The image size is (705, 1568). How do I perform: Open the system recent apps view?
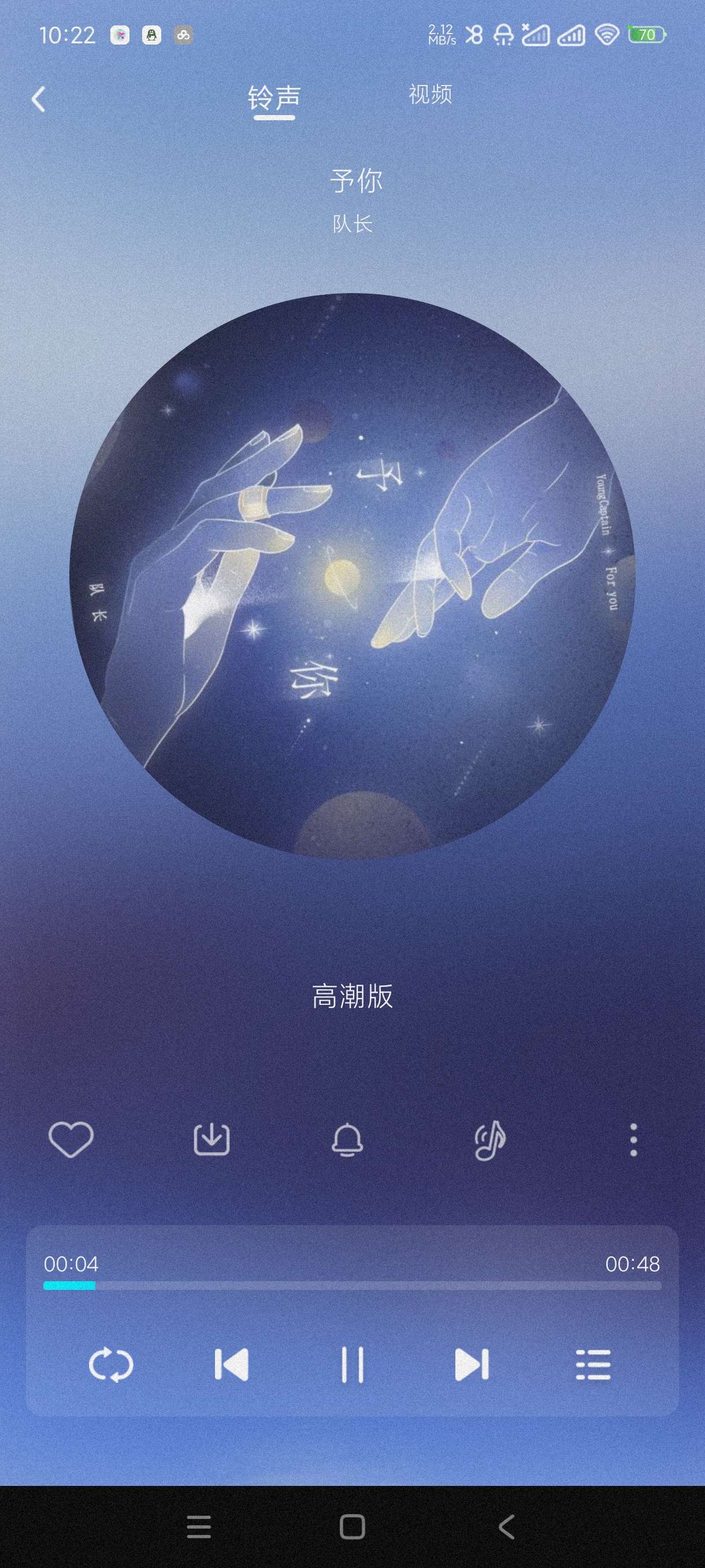(199, 1526)
